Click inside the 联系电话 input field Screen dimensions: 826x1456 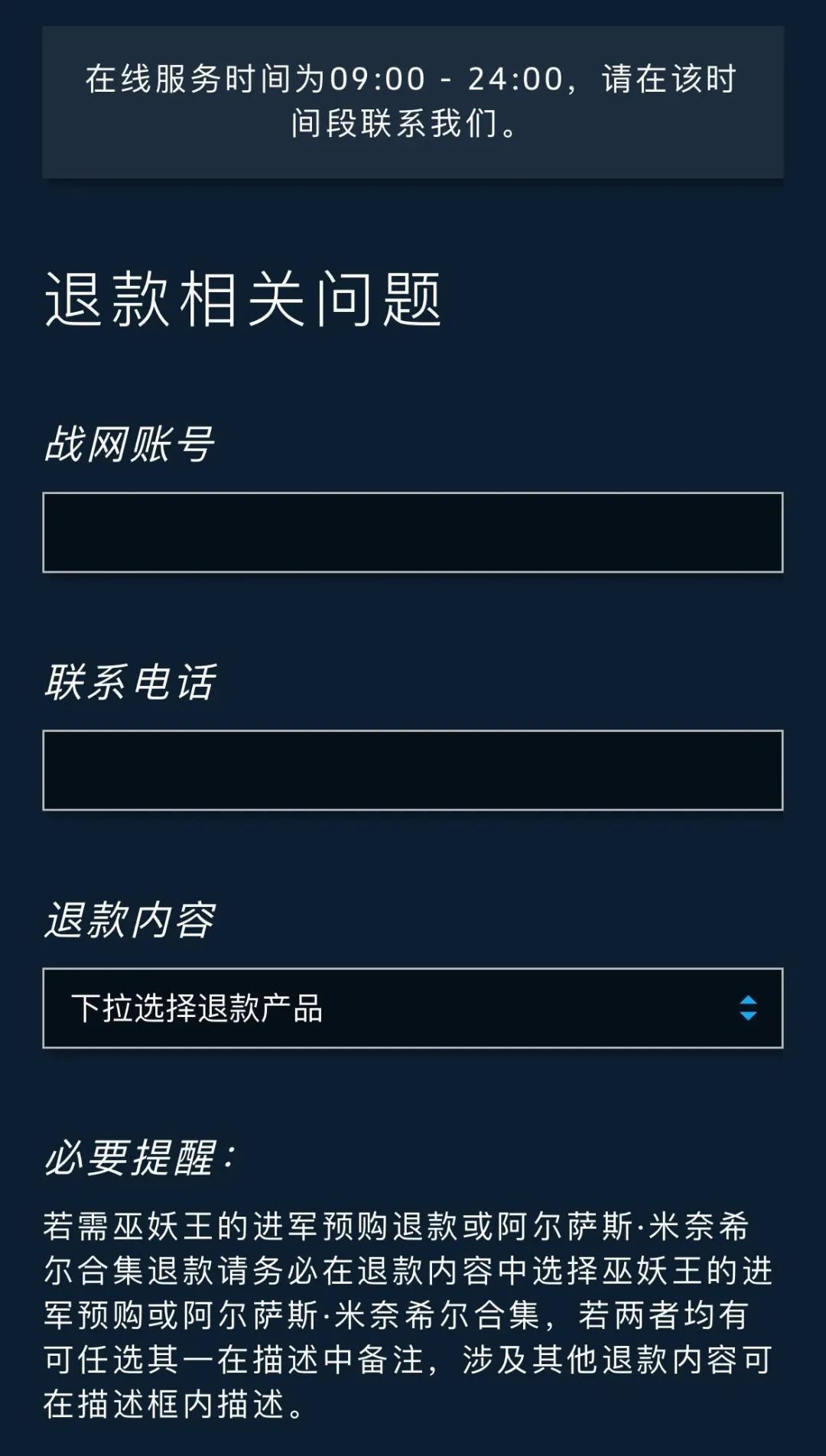413,769
